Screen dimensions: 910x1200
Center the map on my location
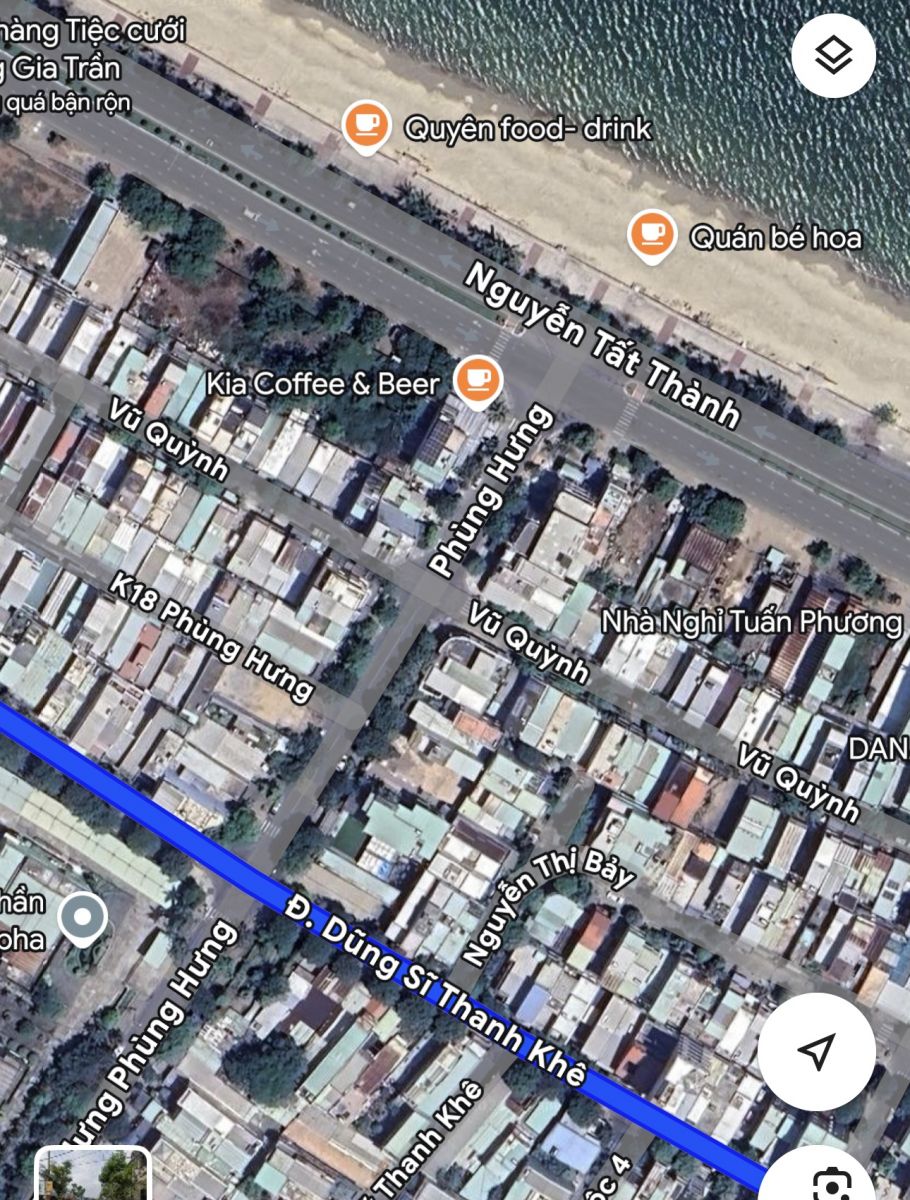[x=816, y=1051]
